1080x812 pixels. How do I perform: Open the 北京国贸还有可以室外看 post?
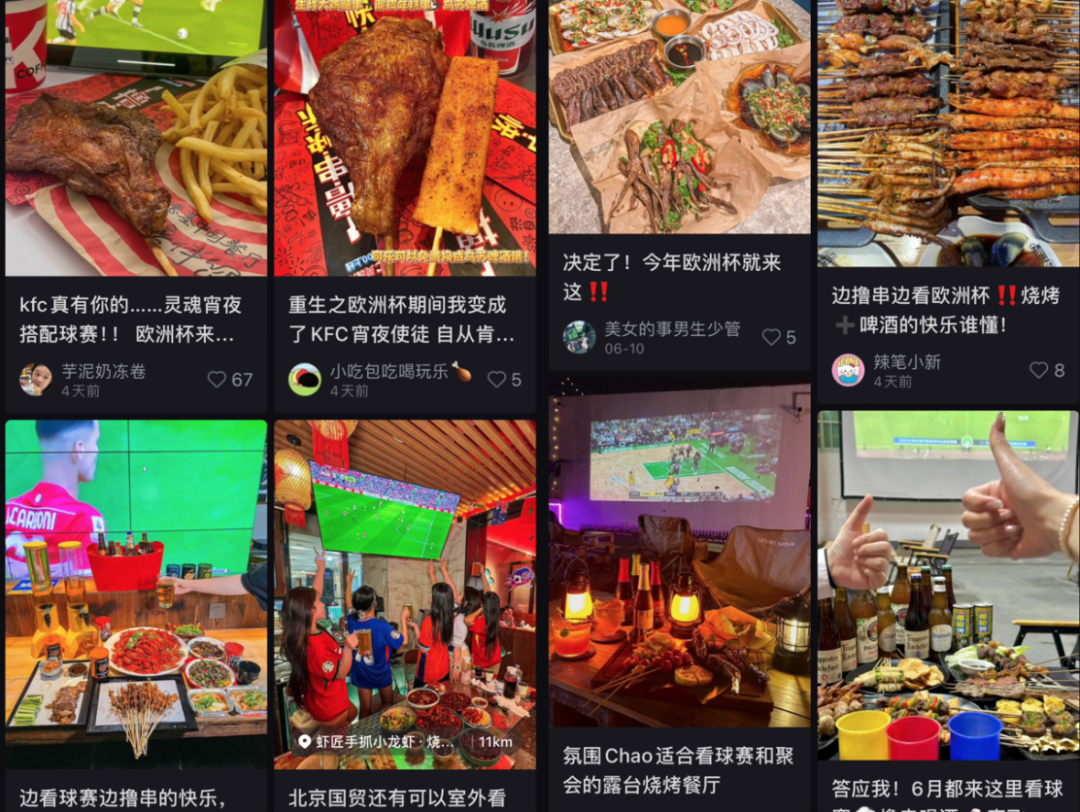pos(404,580)
